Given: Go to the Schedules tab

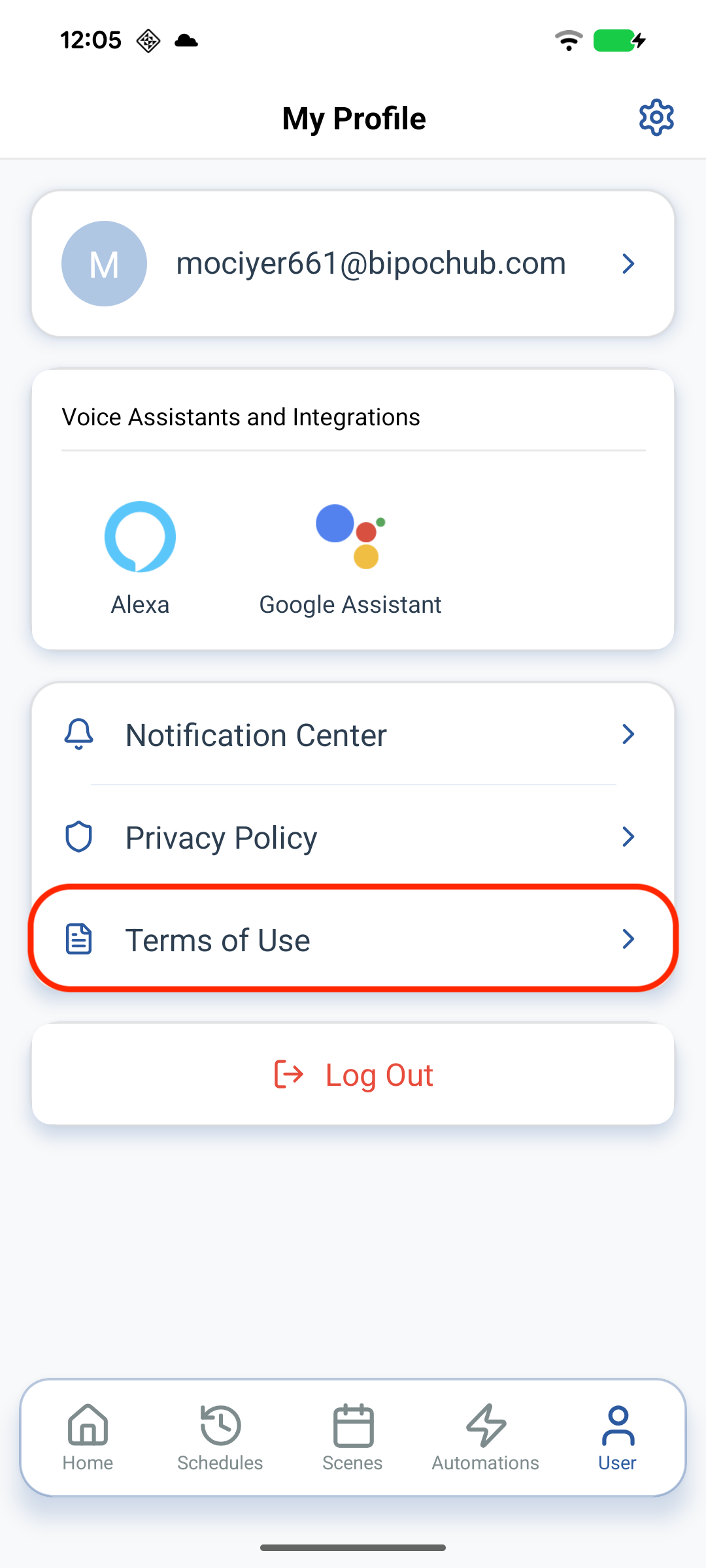Looking at the screenshot, I should pyautogui.click(x=220, y=1437).
